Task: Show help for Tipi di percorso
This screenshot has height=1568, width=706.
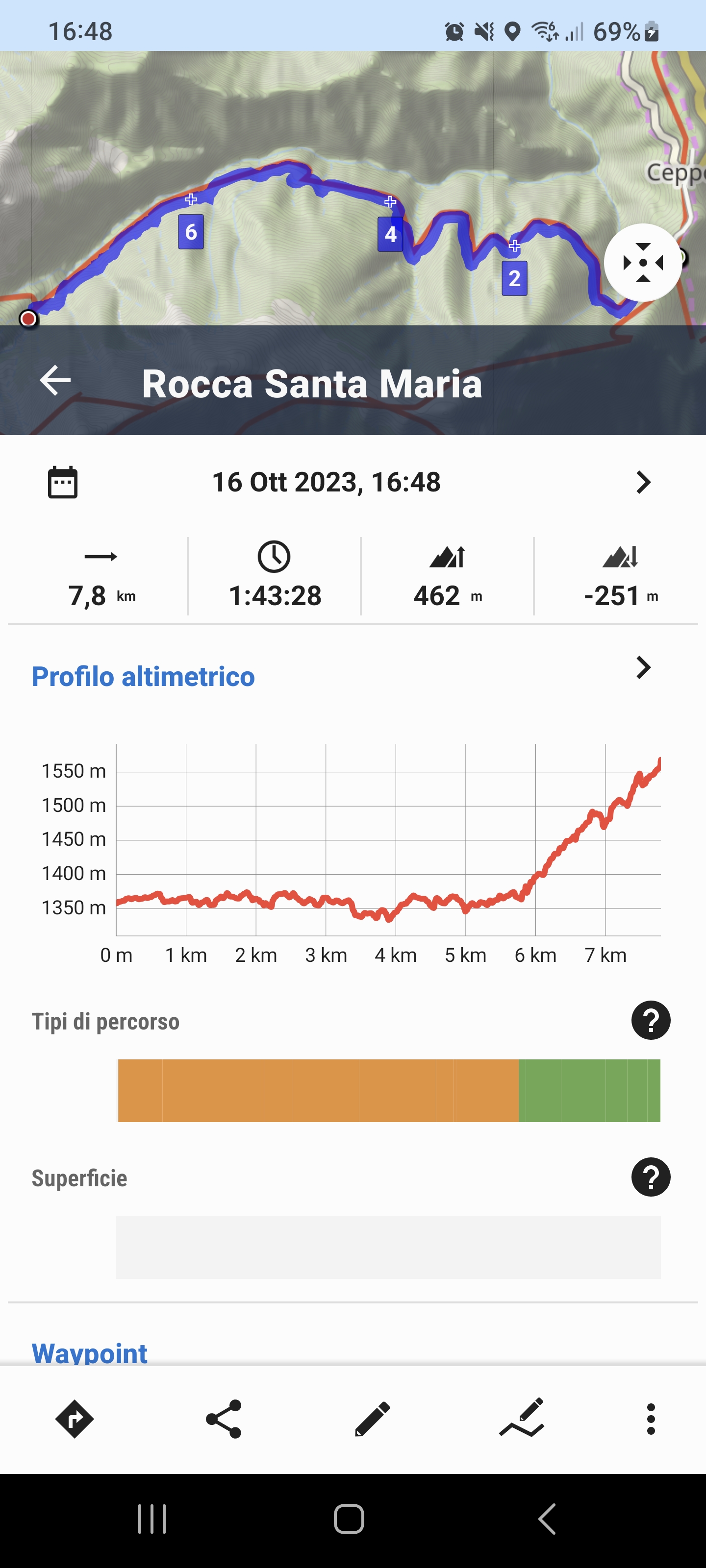Action: pyautogui.click(x=651, y=1020)
